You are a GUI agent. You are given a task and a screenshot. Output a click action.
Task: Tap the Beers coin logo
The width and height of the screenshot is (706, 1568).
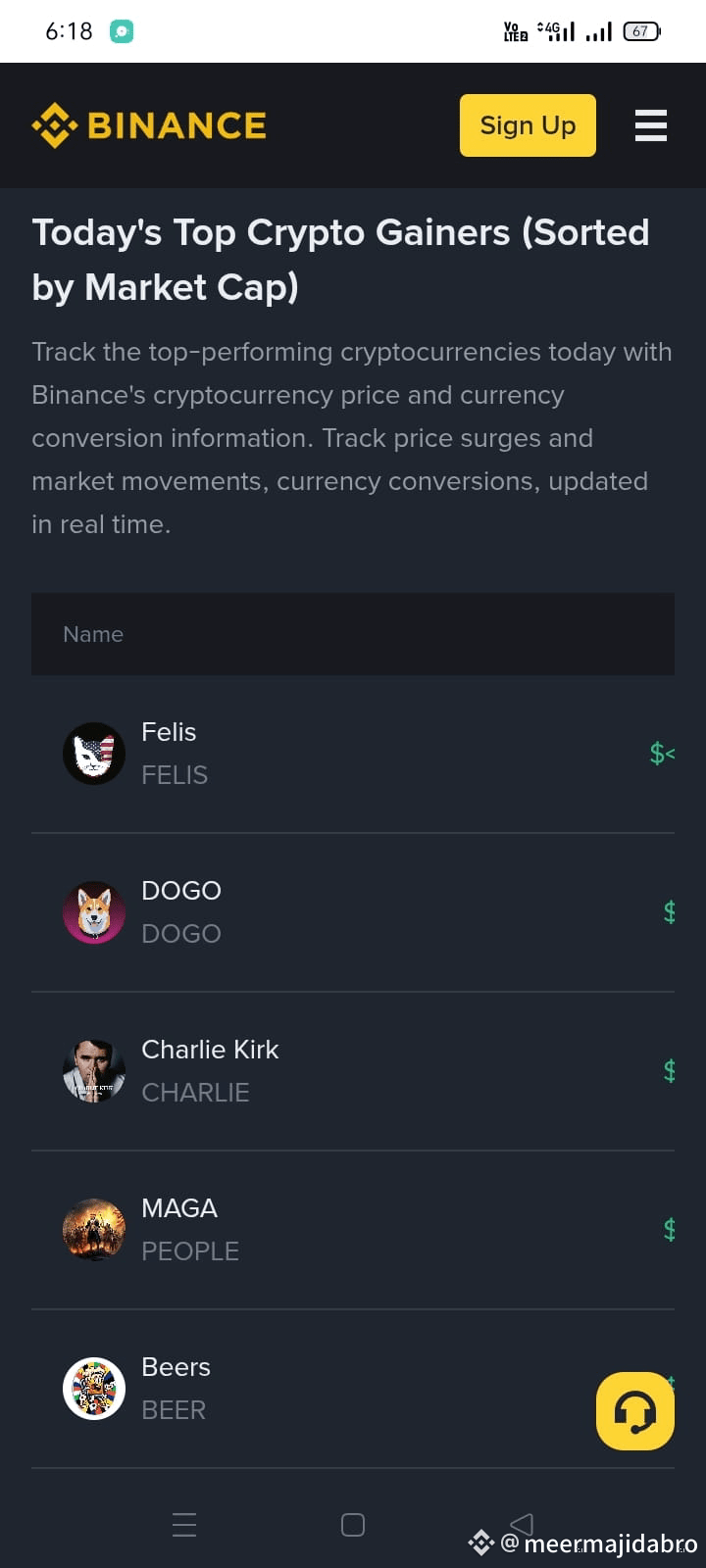pyautogui.click(x=94, y=1389)
